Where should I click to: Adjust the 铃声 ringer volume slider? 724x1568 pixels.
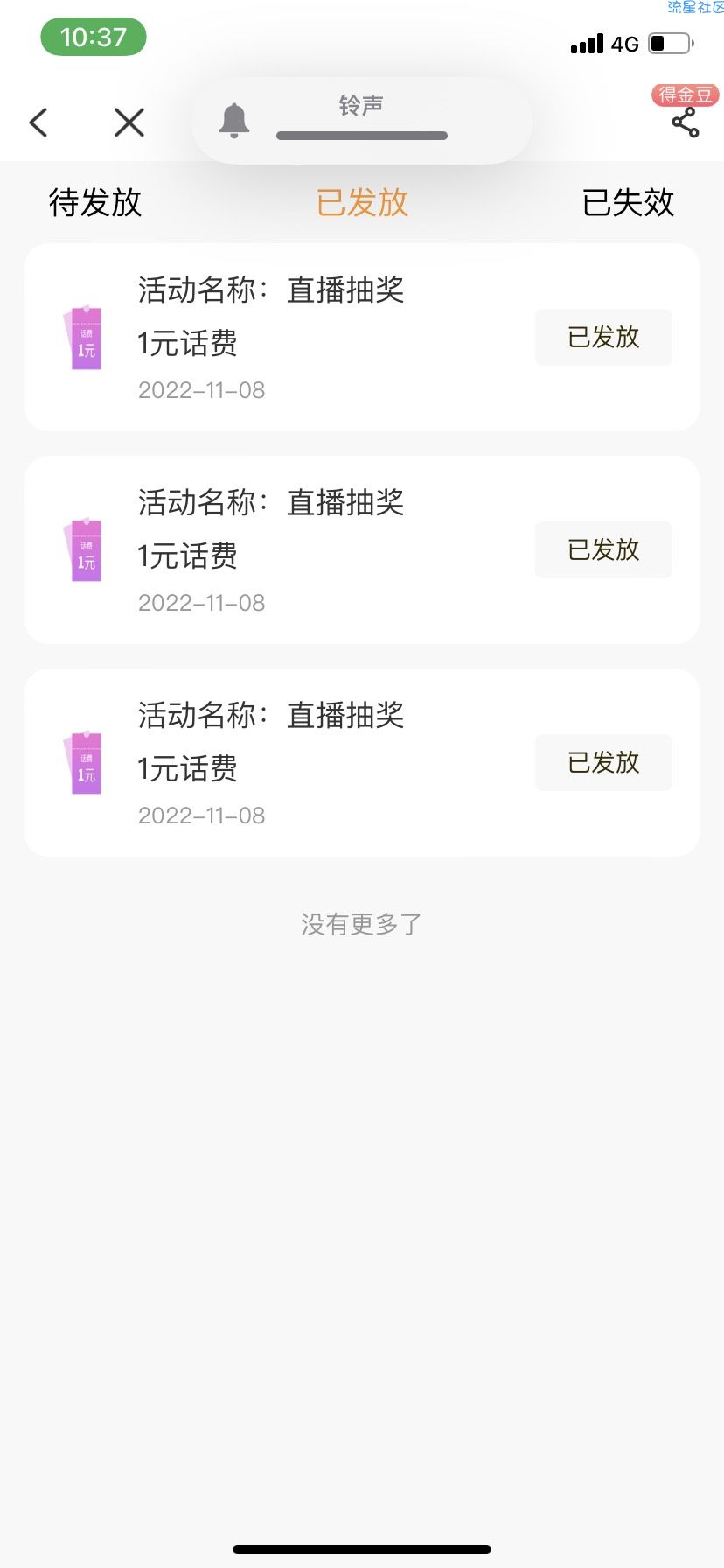[x=362, y=136]
